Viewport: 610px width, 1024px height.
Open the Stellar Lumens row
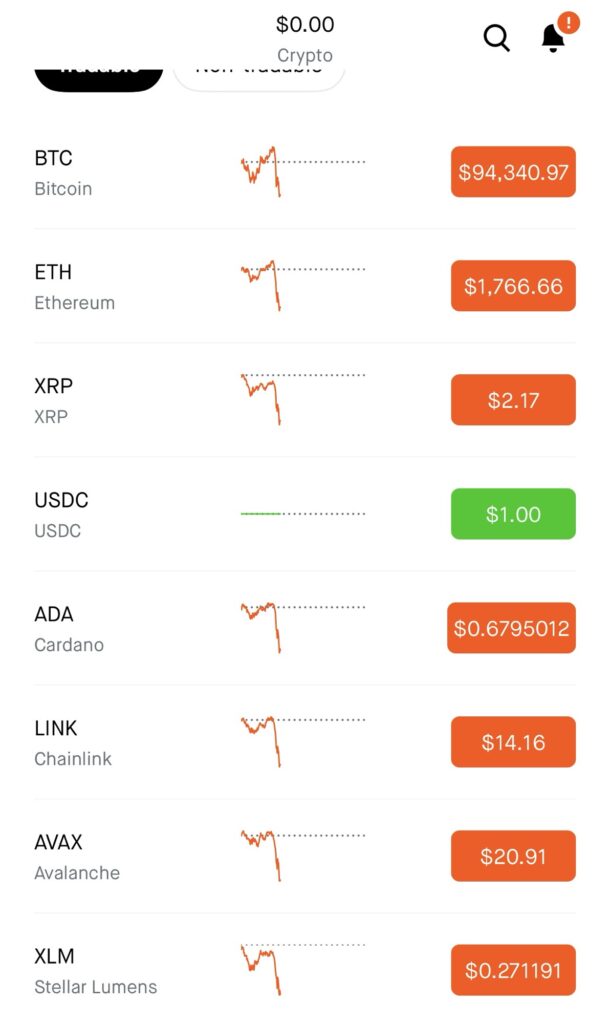coord(305,970)
